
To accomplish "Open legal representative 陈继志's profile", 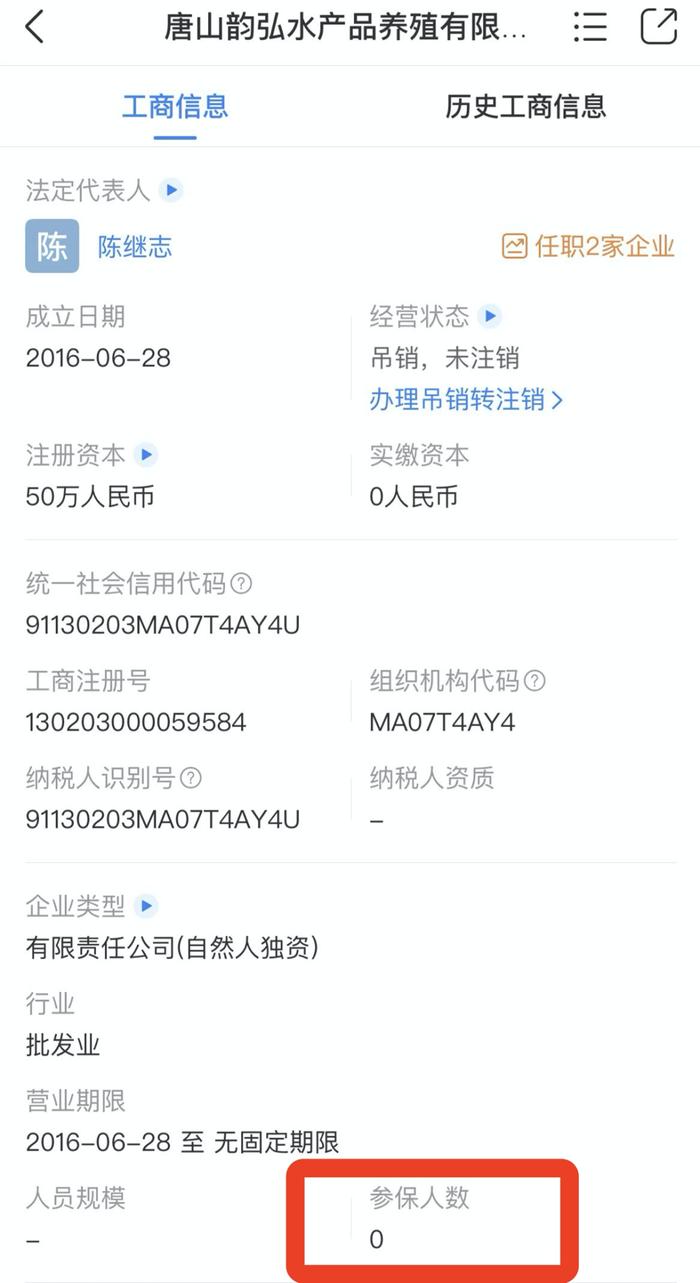I will pyautogui.click(x=135, y=247).
